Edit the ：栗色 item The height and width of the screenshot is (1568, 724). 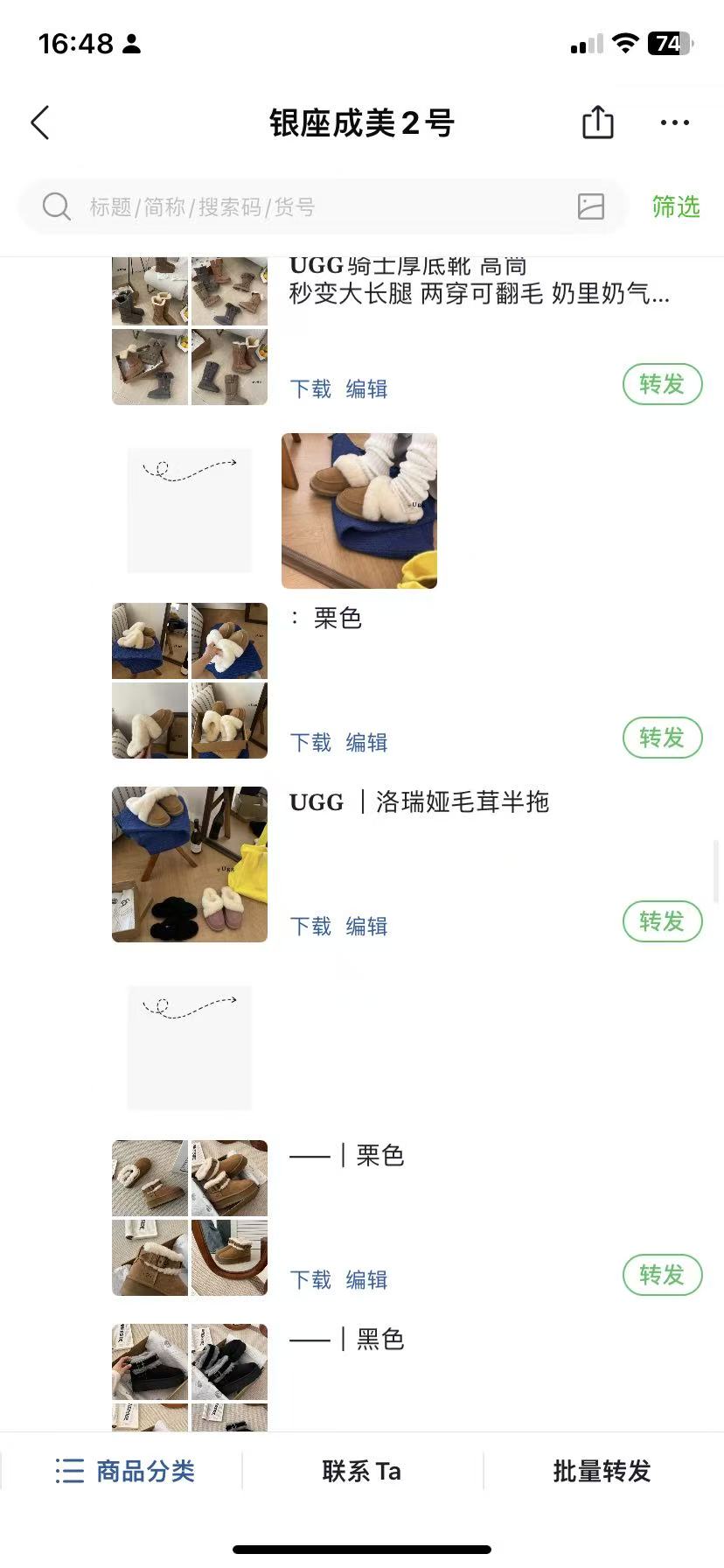tap(366, 742)
